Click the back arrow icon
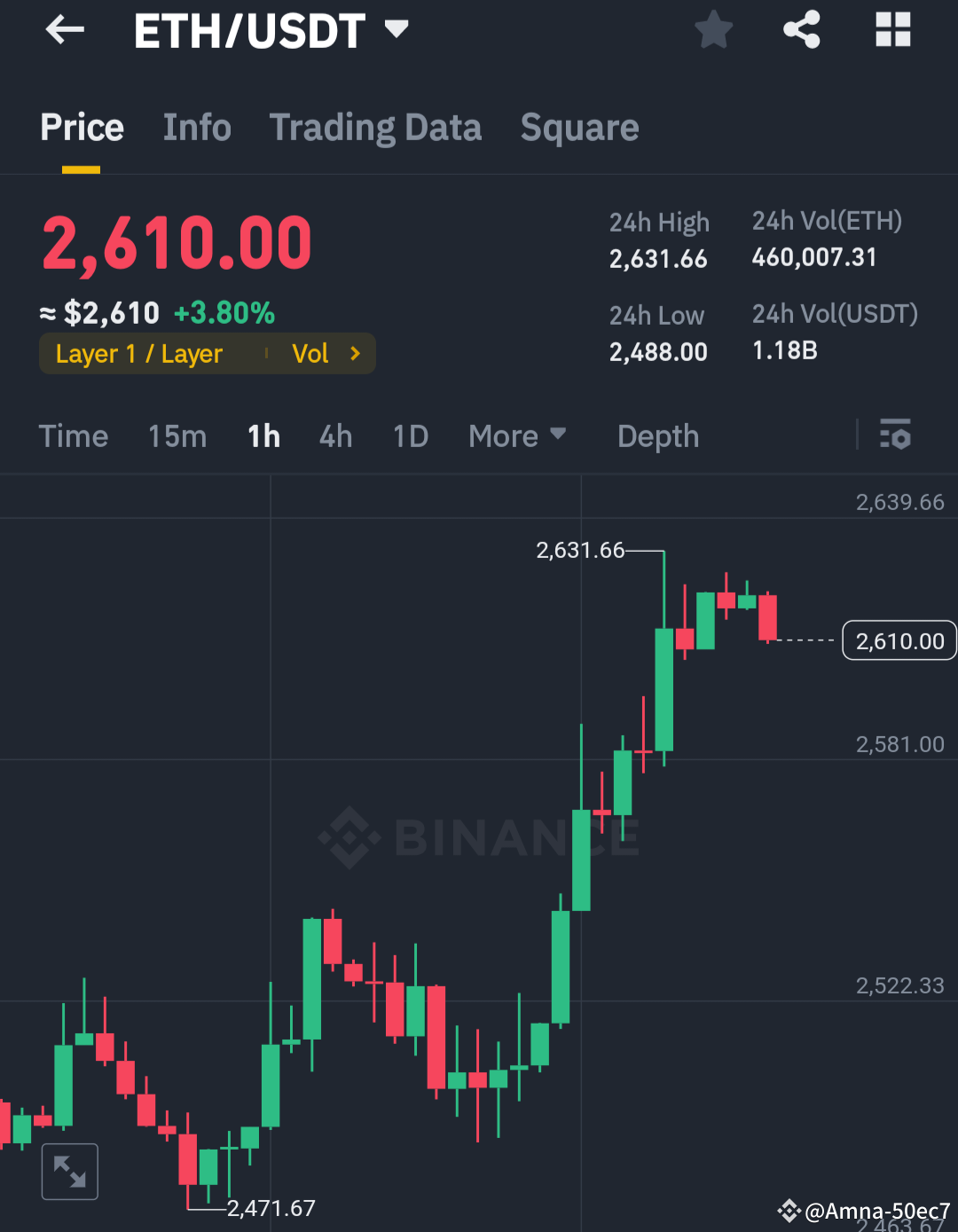The height and width of the screenshot is (1232, 958). (63, 29)
